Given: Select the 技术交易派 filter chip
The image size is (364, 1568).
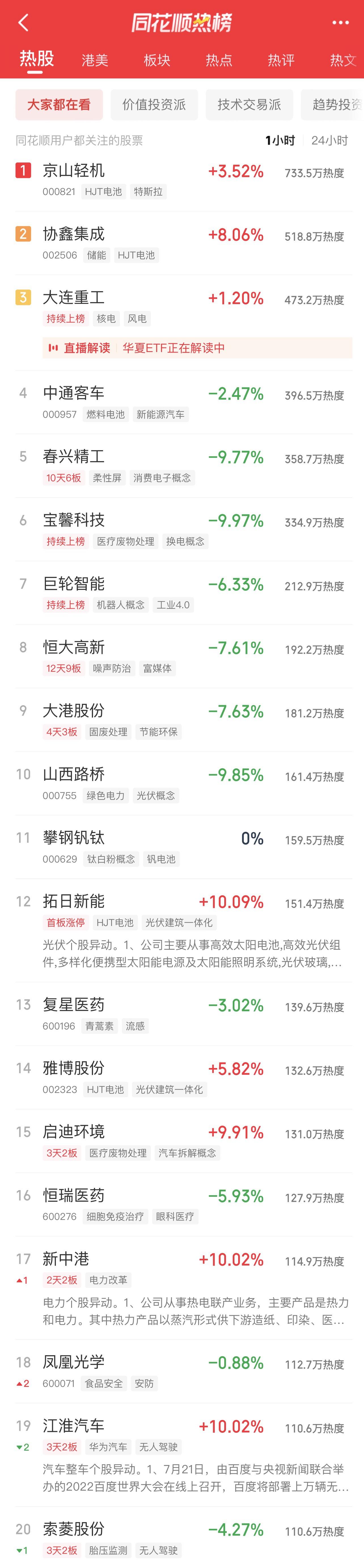Looking at the screenshot, I should (249, 105).
